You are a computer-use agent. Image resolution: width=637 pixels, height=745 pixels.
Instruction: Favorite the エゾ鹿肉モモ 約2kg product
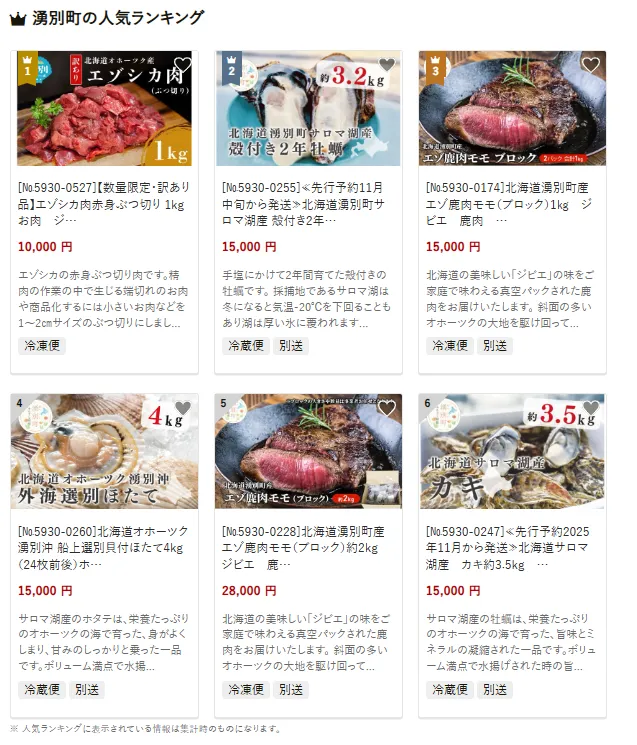point(386,408)
